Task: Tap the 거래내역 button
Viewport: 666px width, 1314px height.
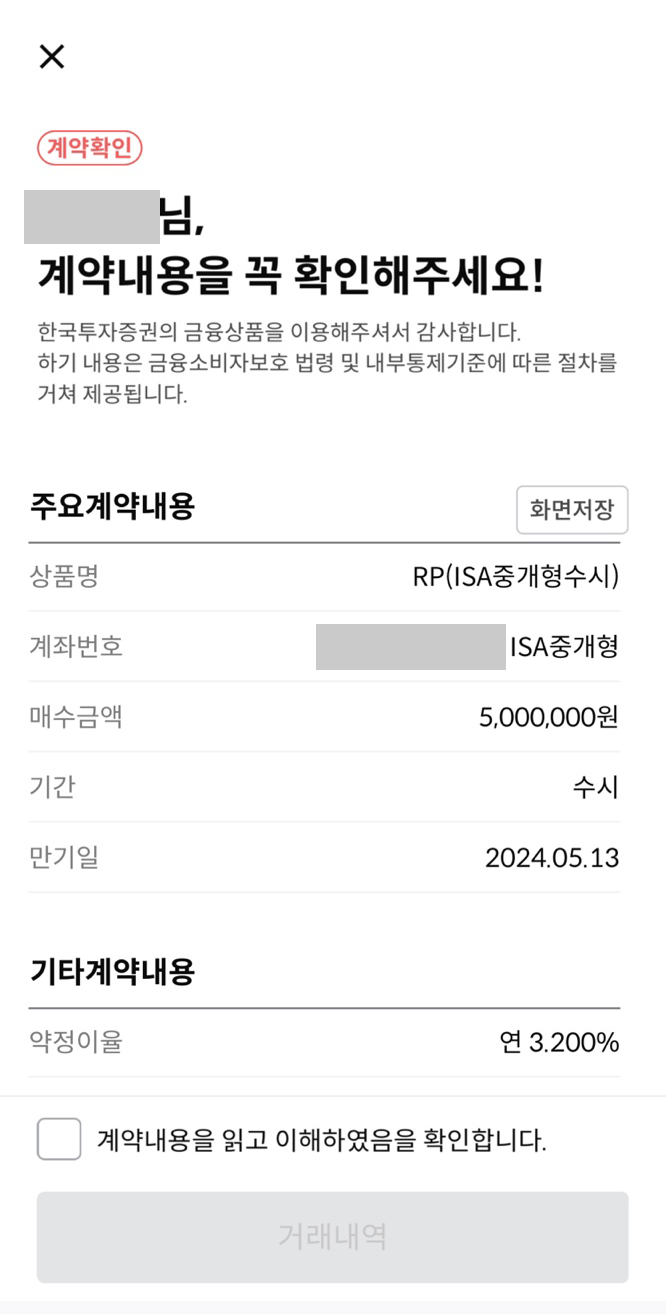Action: tap(333, 1237)
